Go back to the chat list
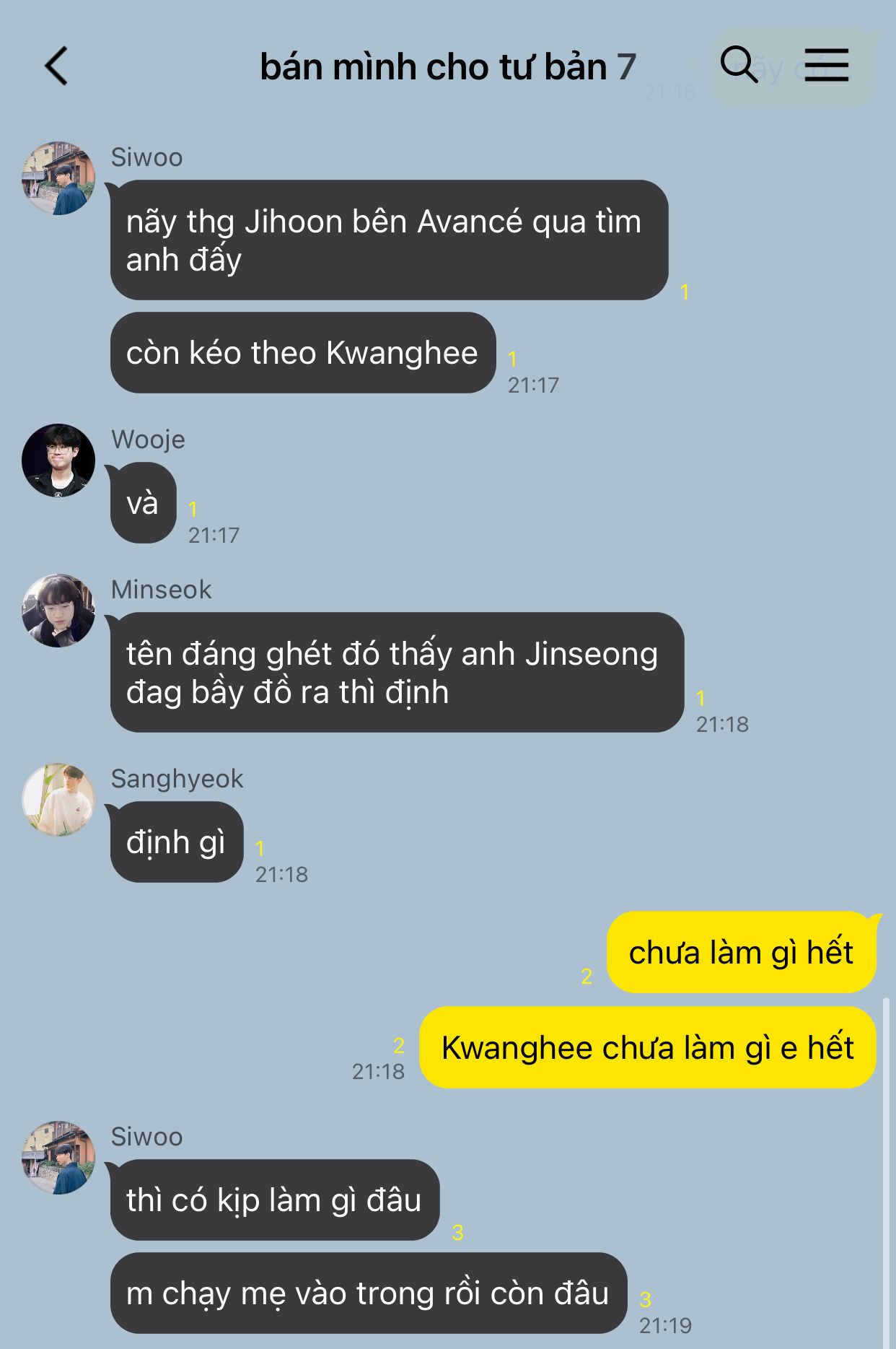The height and width of the screenshot is (1349, 896). [56, 66]
